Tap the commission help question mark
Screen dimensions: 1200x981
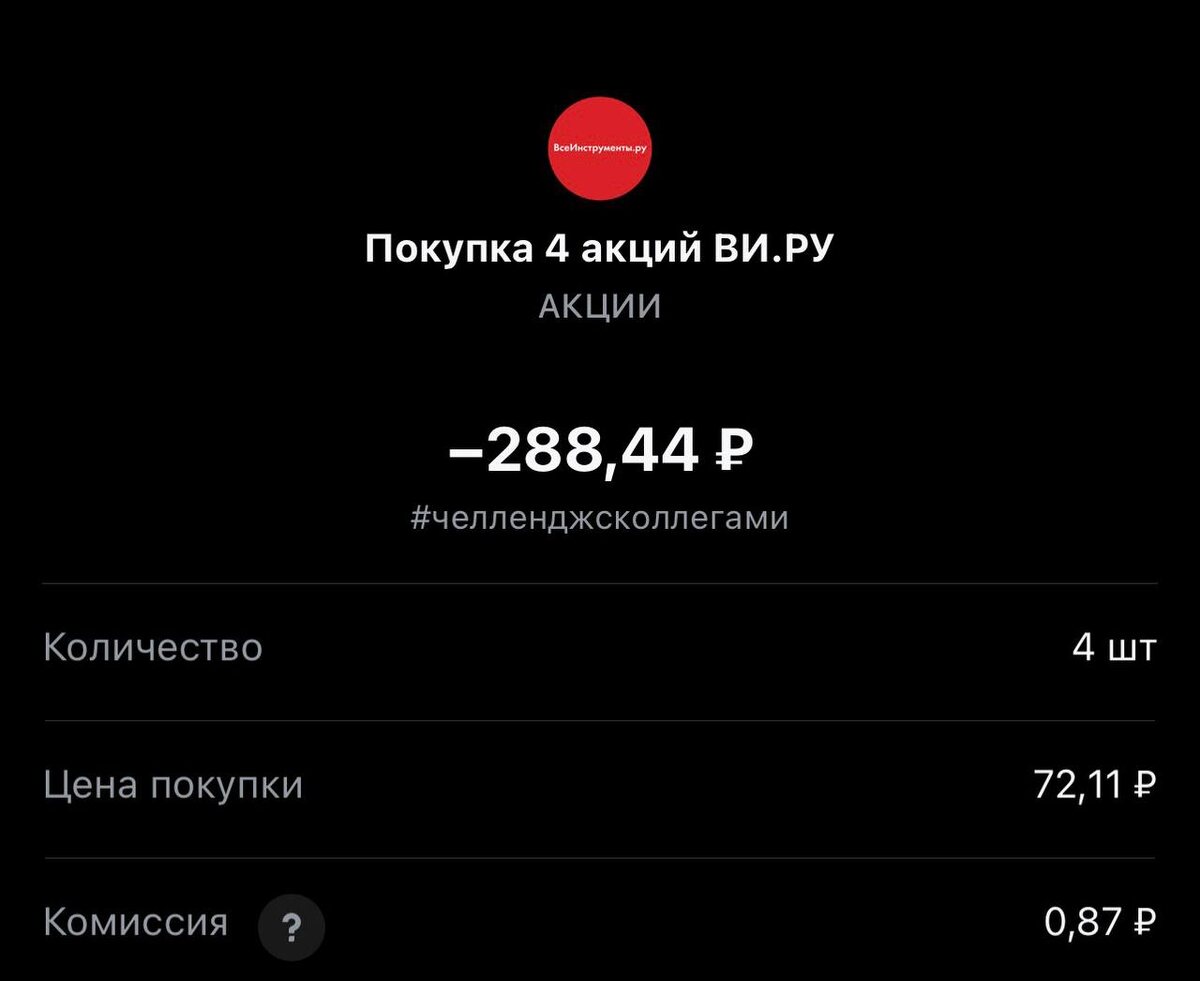click(291, 929)
